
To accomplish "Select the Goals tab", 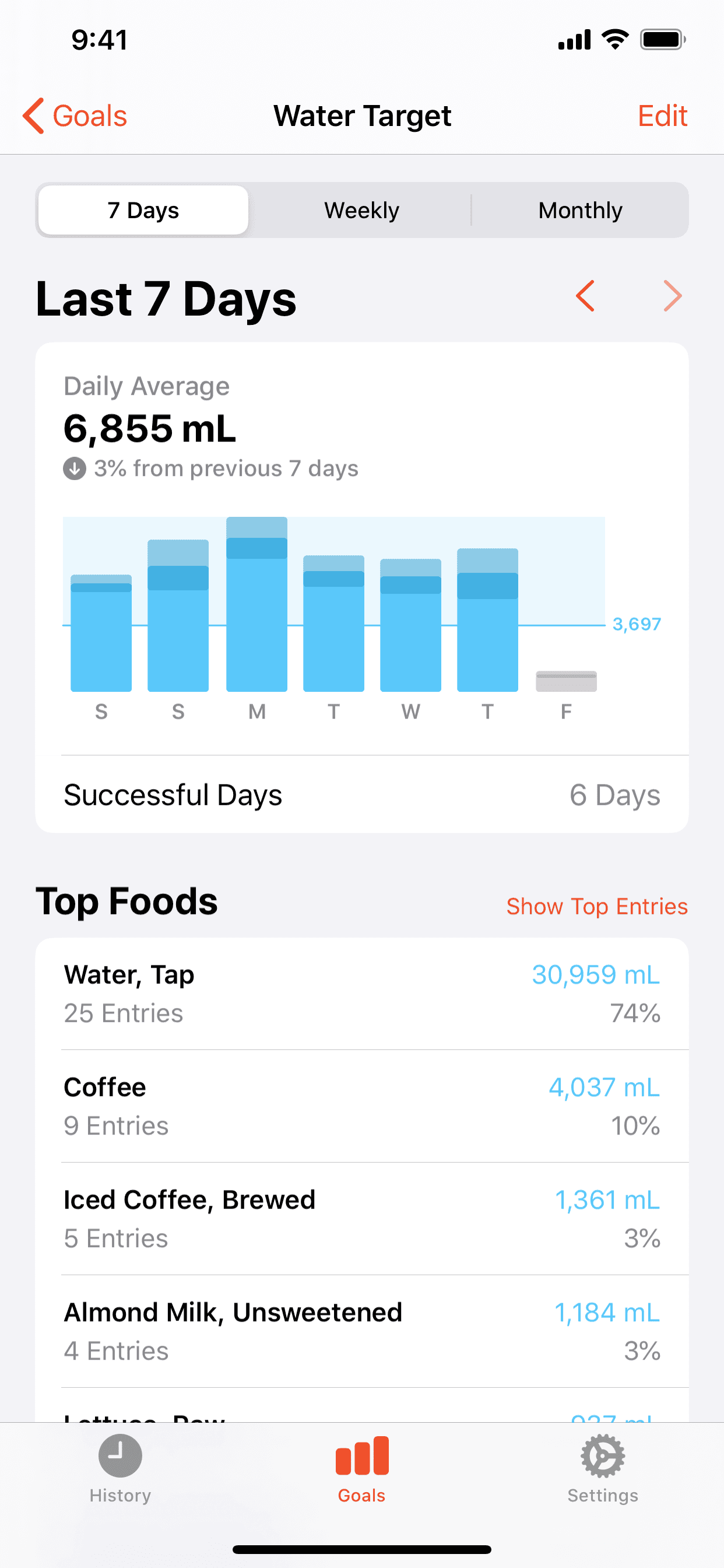I will (361, 1468).
